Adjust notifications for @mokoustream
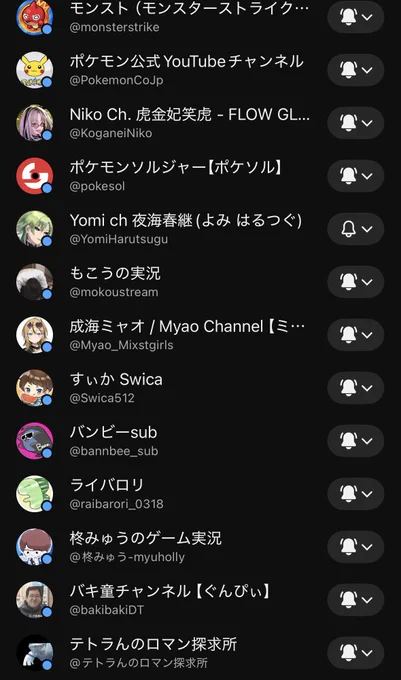 coord(355,282)
